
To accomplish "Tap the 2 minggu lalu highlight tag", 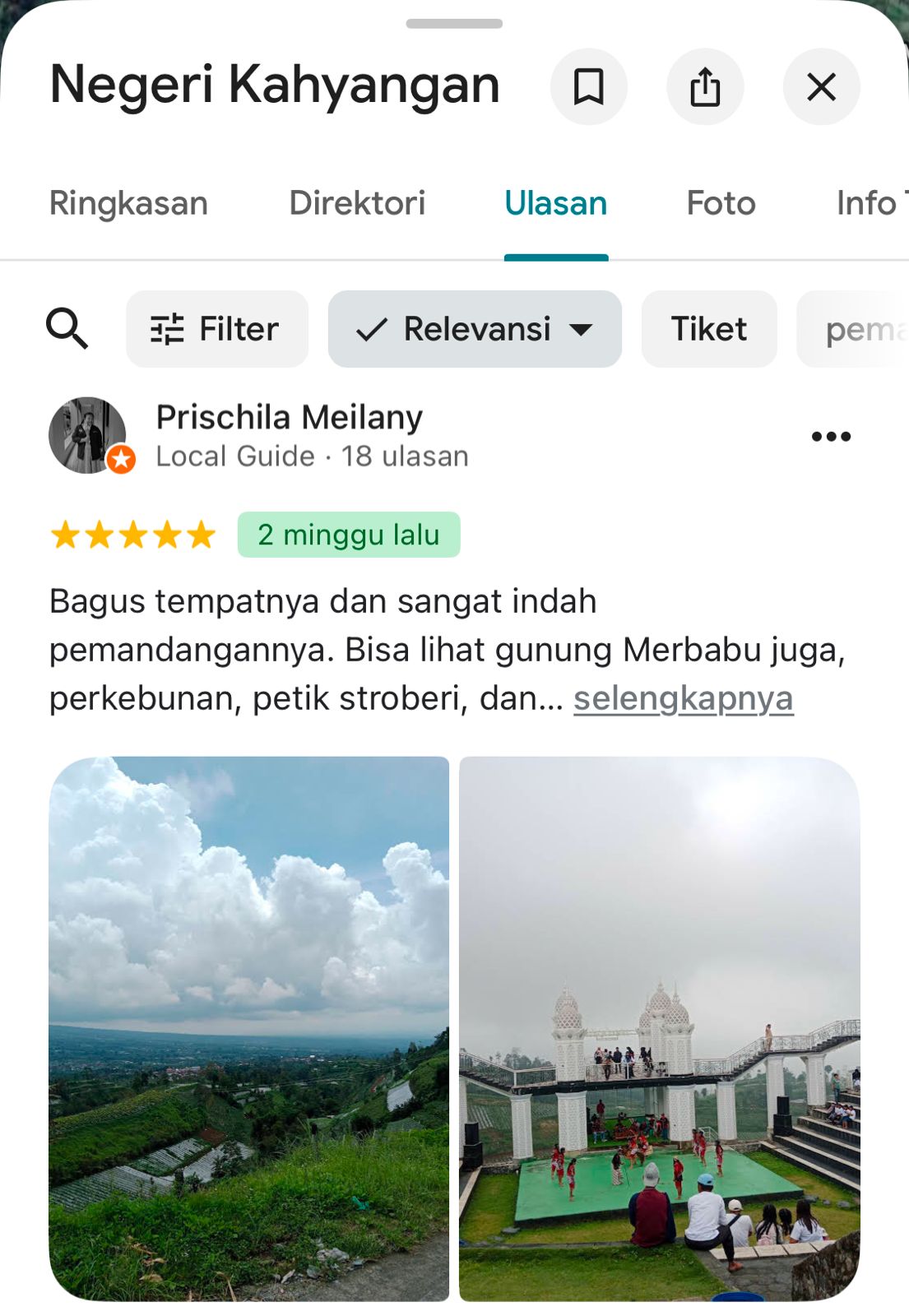I will [x=349, y=535].
